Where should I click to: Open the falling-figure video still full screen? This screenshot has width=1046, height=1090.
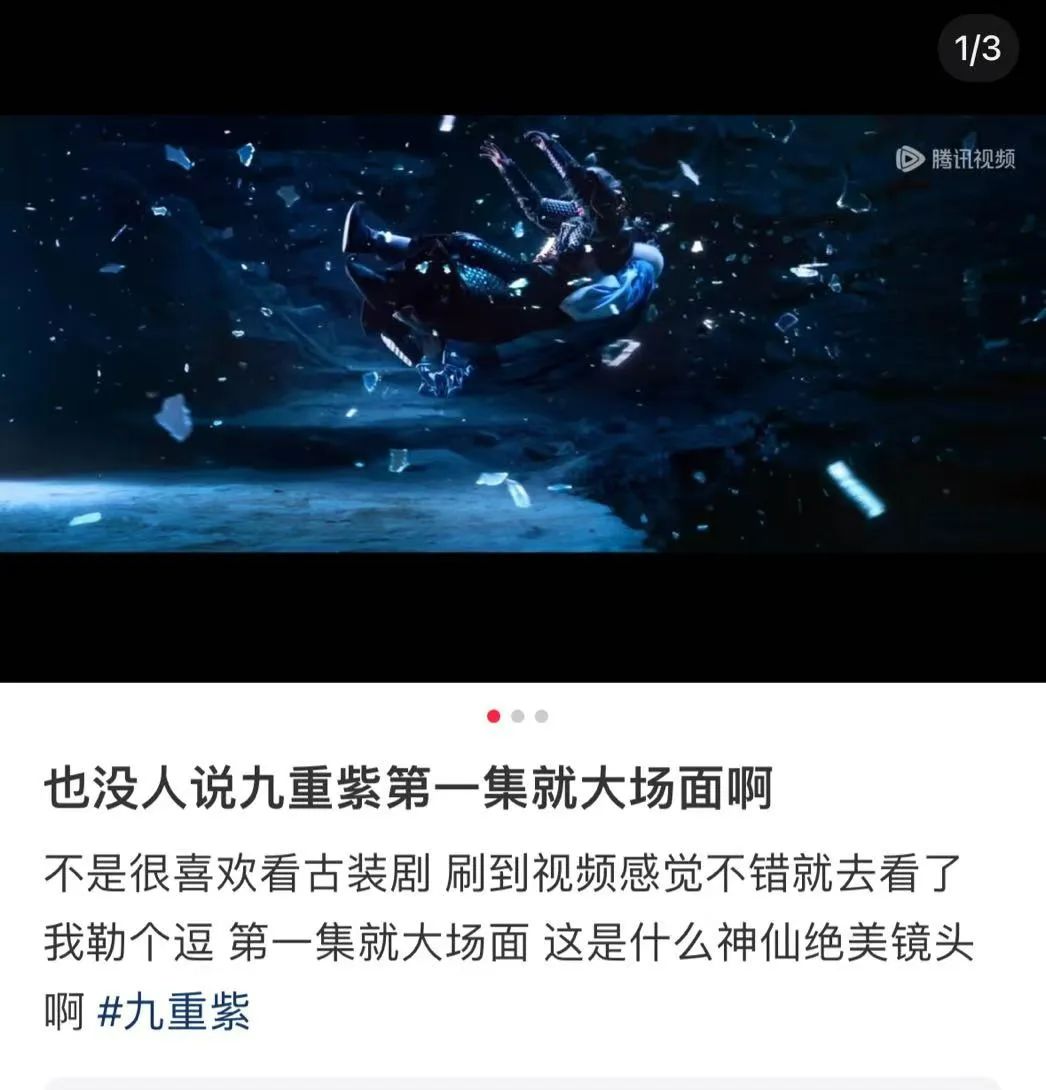pyautogui.click(x=522, y=333)
